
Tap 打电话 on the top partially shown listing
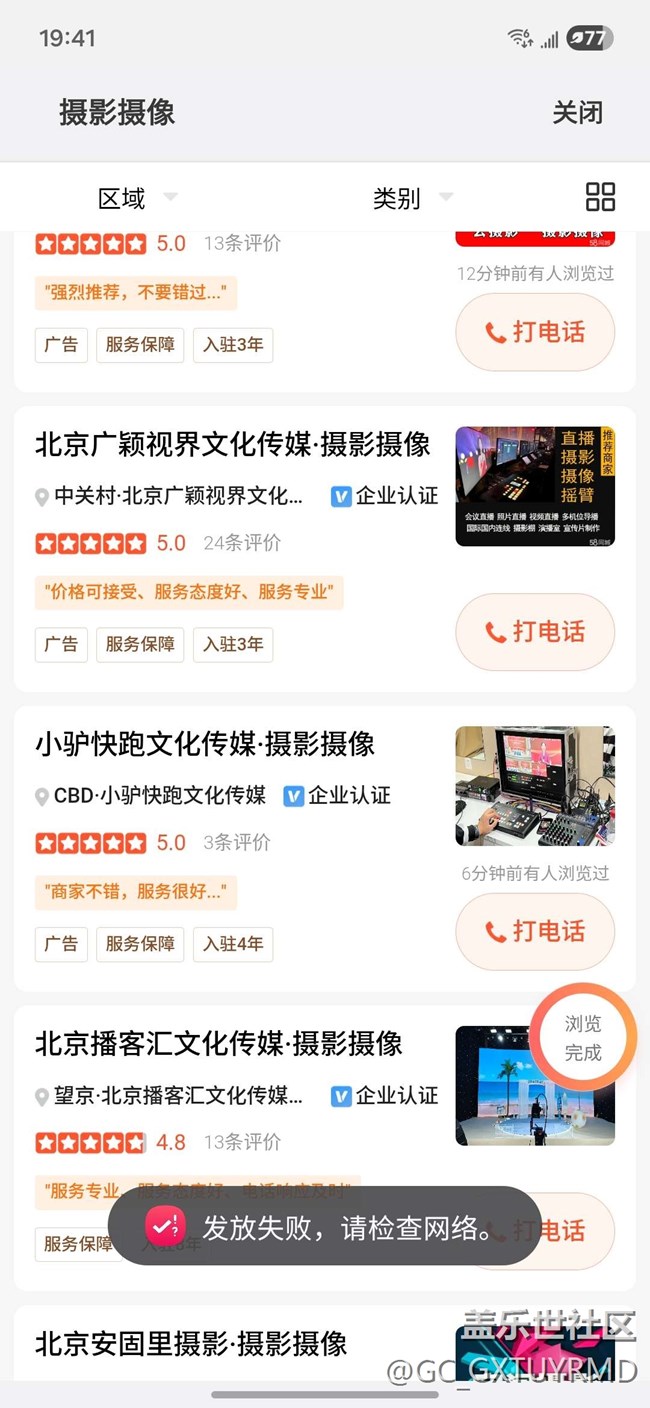click(x=535, y=332)
